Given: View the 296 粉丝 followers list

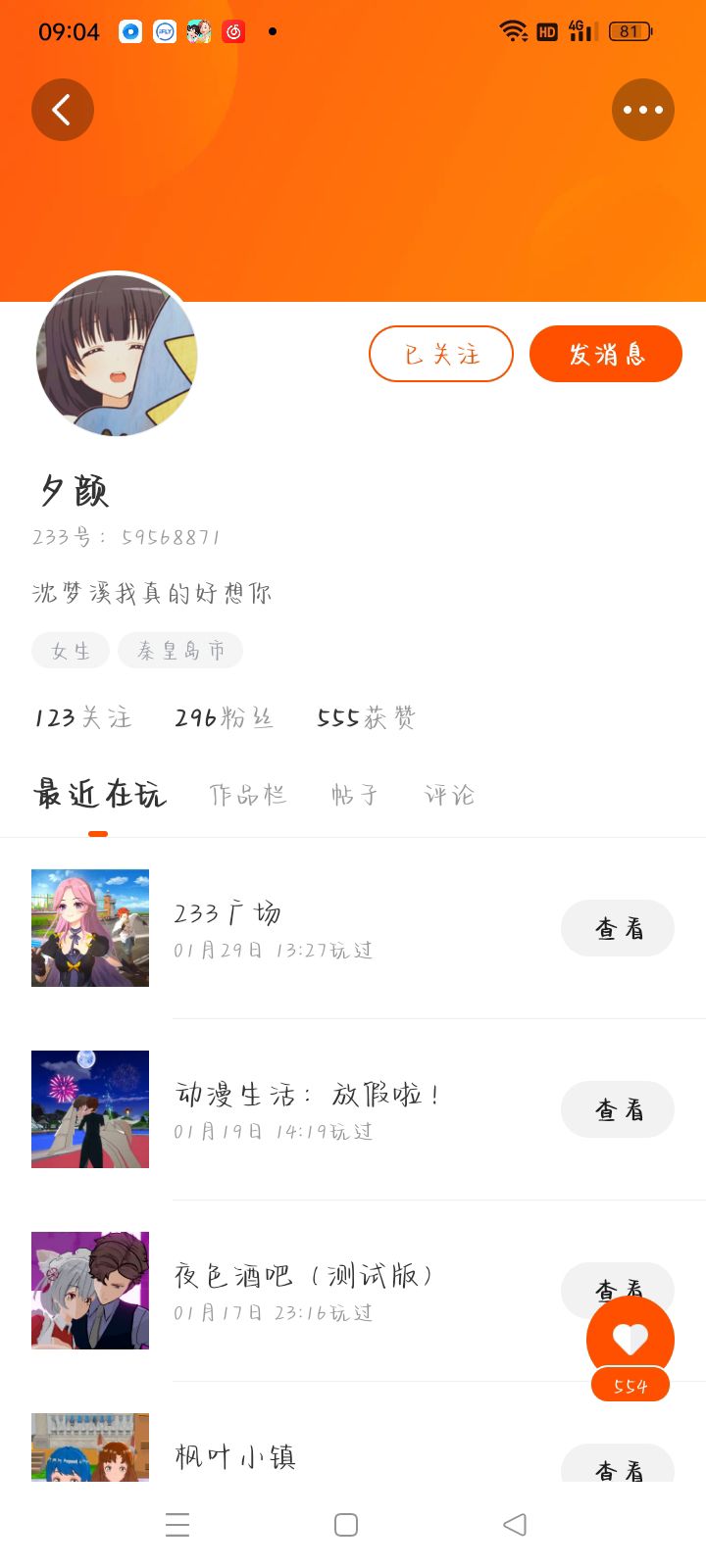Looking at the screenshot, I should [225, 717].
